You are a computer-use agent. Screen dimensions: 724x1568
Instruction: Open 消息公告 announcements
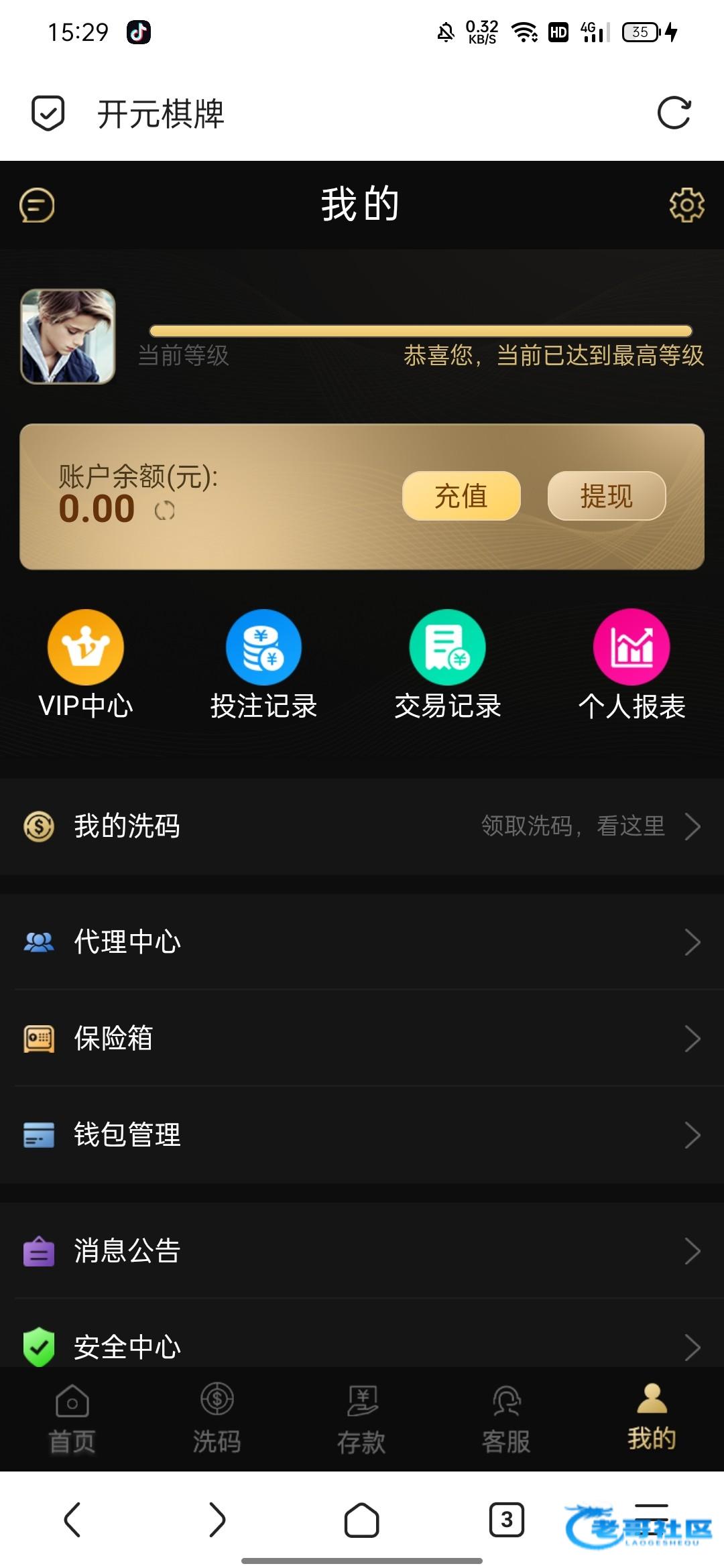[x=362, y=1251]
